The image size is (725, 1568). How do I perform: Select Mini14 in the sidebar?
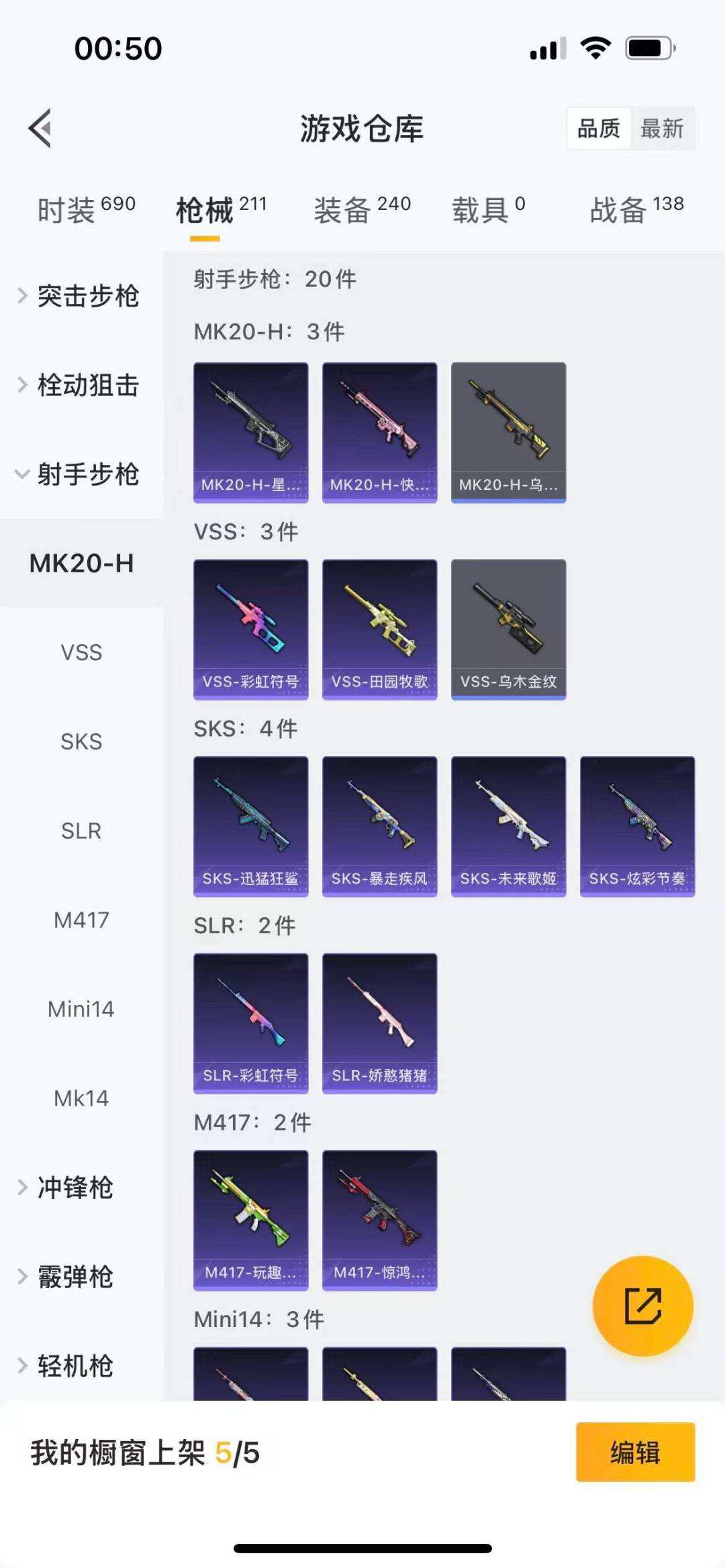(x=81, y=1009)
